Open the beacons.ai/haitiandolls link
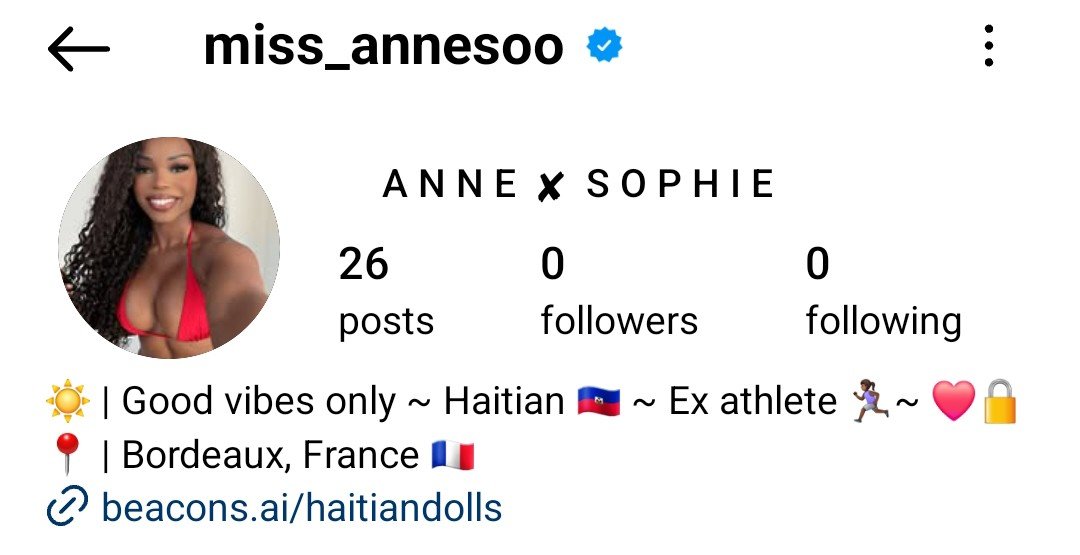 pyautogui.click(x=300, y=509)
